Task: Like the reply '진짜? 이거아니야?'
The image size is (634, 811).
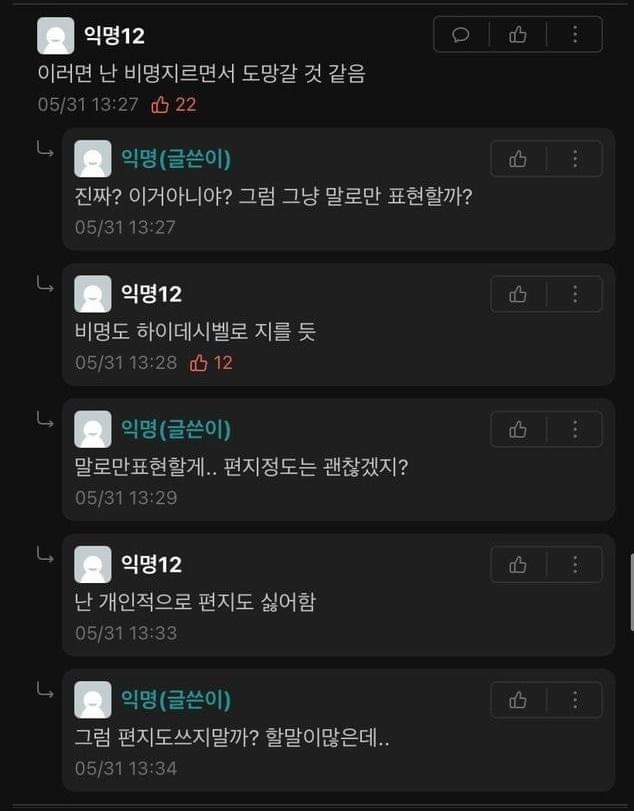Action: point(518,159)
